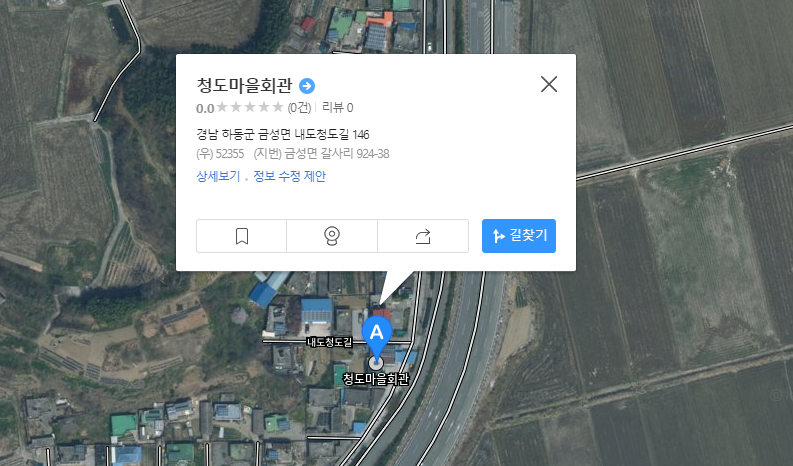Screen dimensions: 793x466
Task: Open 상세보기 details link
Action: coord(218,176)
